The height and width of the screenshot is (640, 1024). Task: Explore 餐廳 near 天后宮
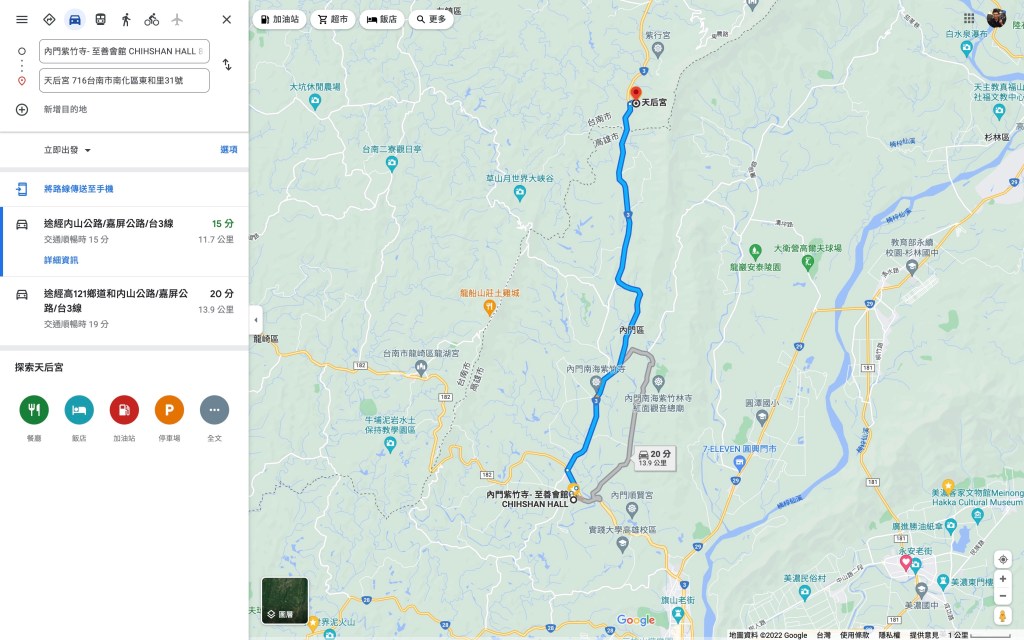(34, 409)
